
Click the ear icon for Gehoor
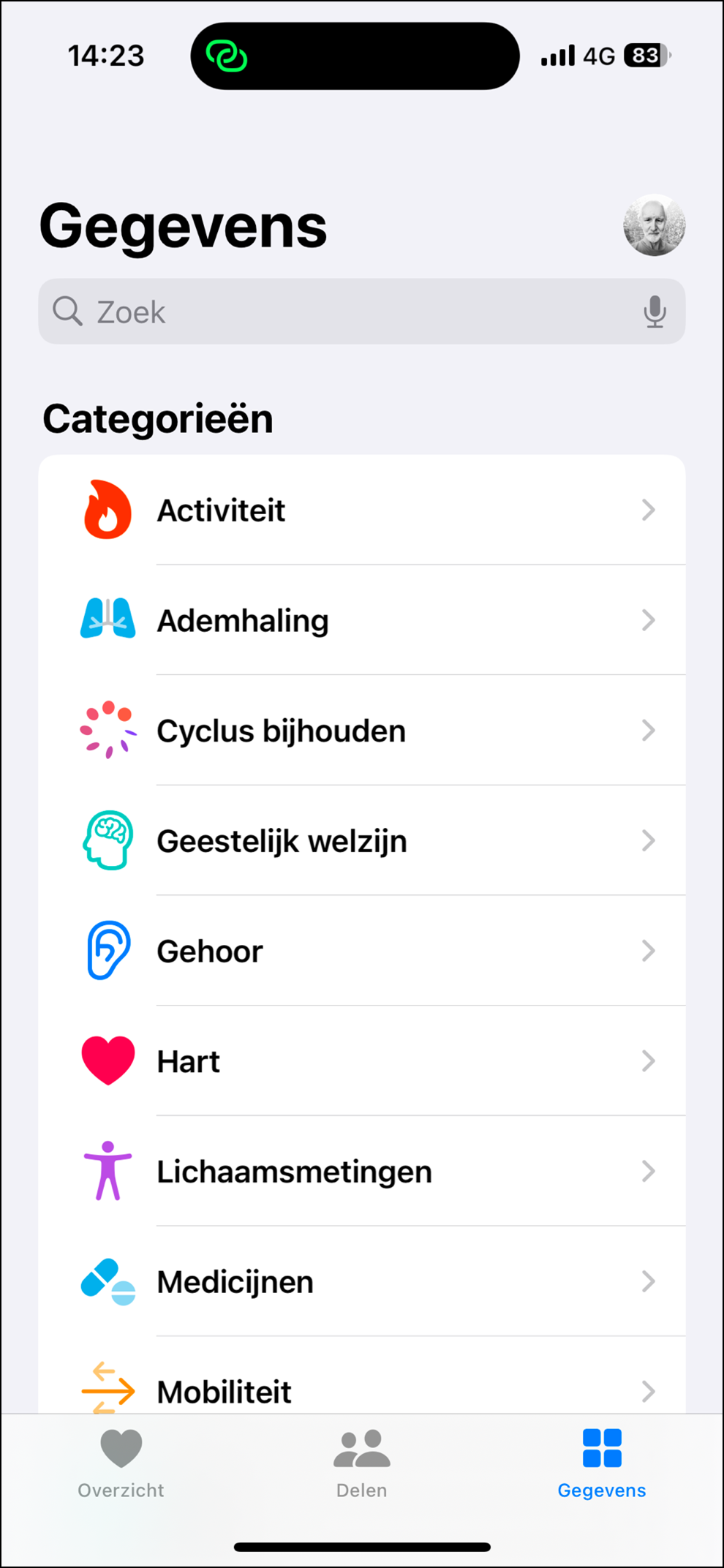(108, 951)
